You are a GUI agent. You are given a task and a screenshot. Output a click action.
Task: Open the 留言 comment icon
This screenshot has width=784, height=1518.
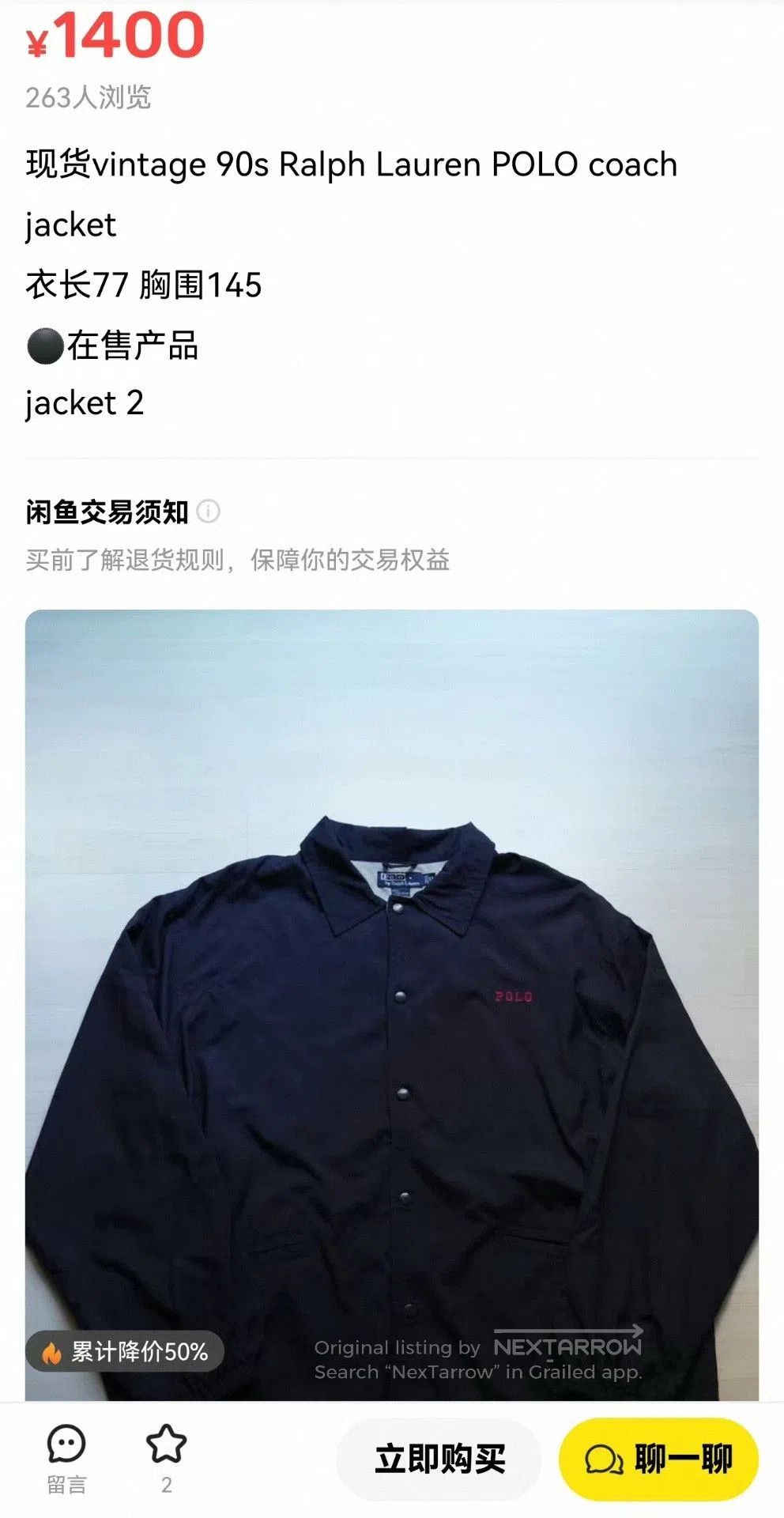point(66,1444)
